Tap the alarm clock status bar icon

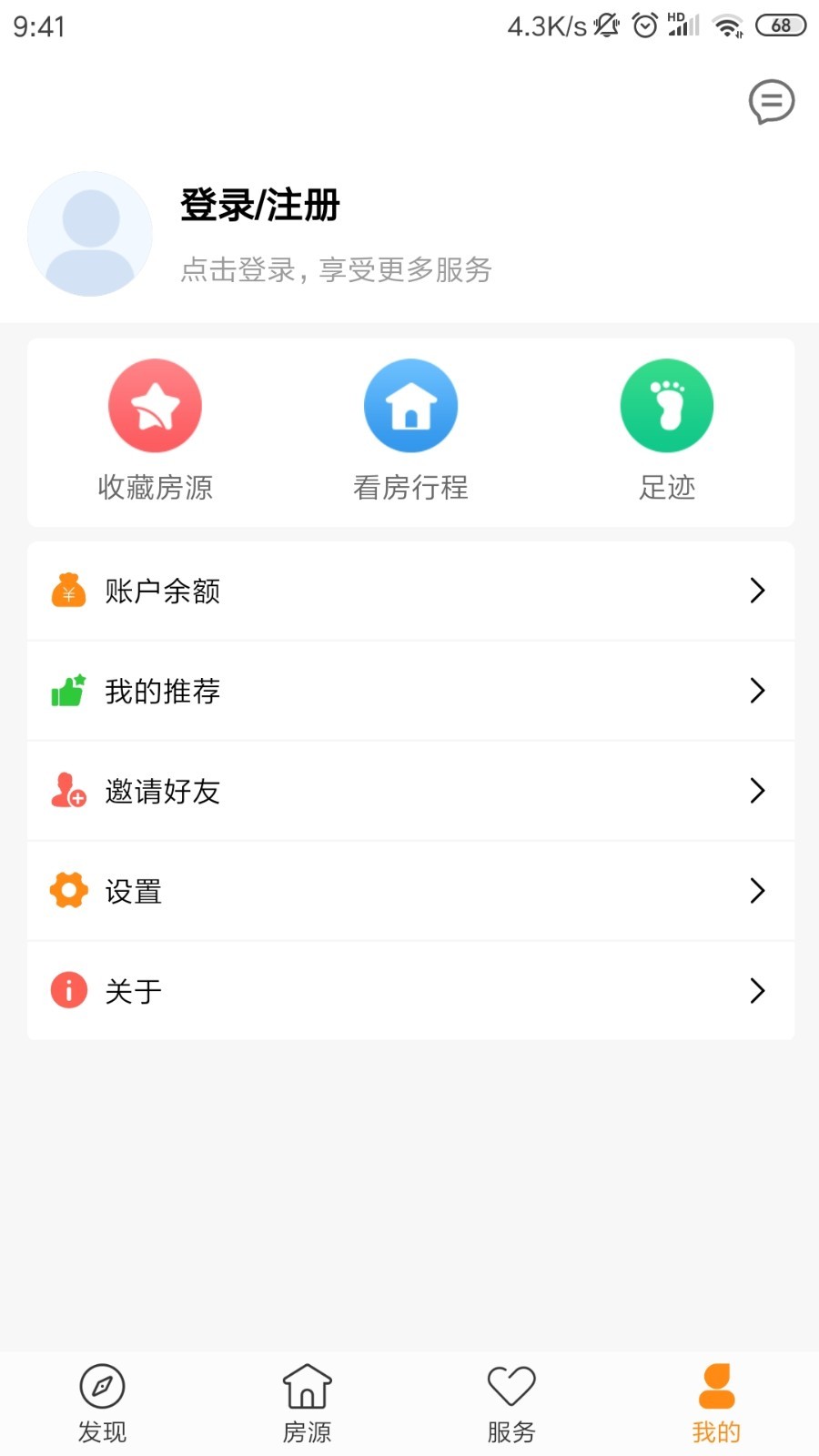click(x=645, y=25)
